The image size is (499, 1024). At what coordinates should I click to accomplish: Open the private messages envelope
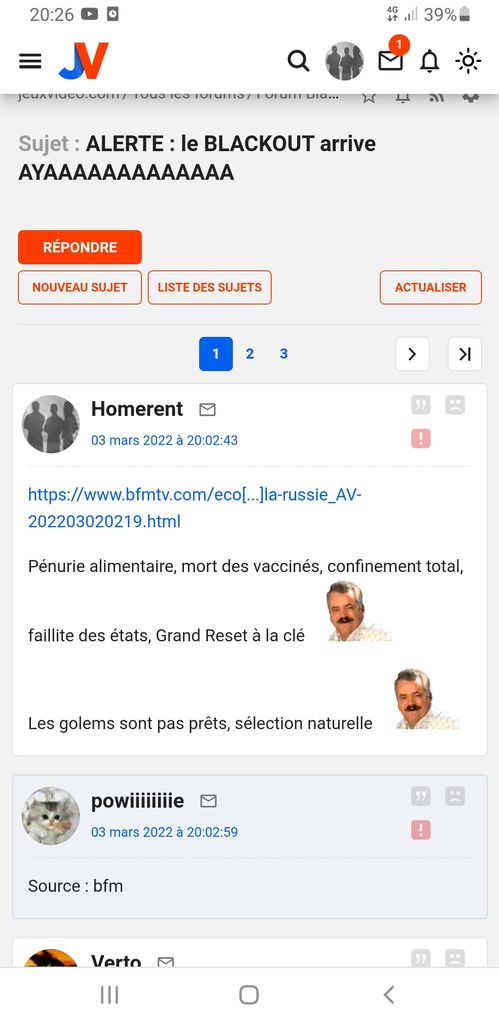click(391, 61)
